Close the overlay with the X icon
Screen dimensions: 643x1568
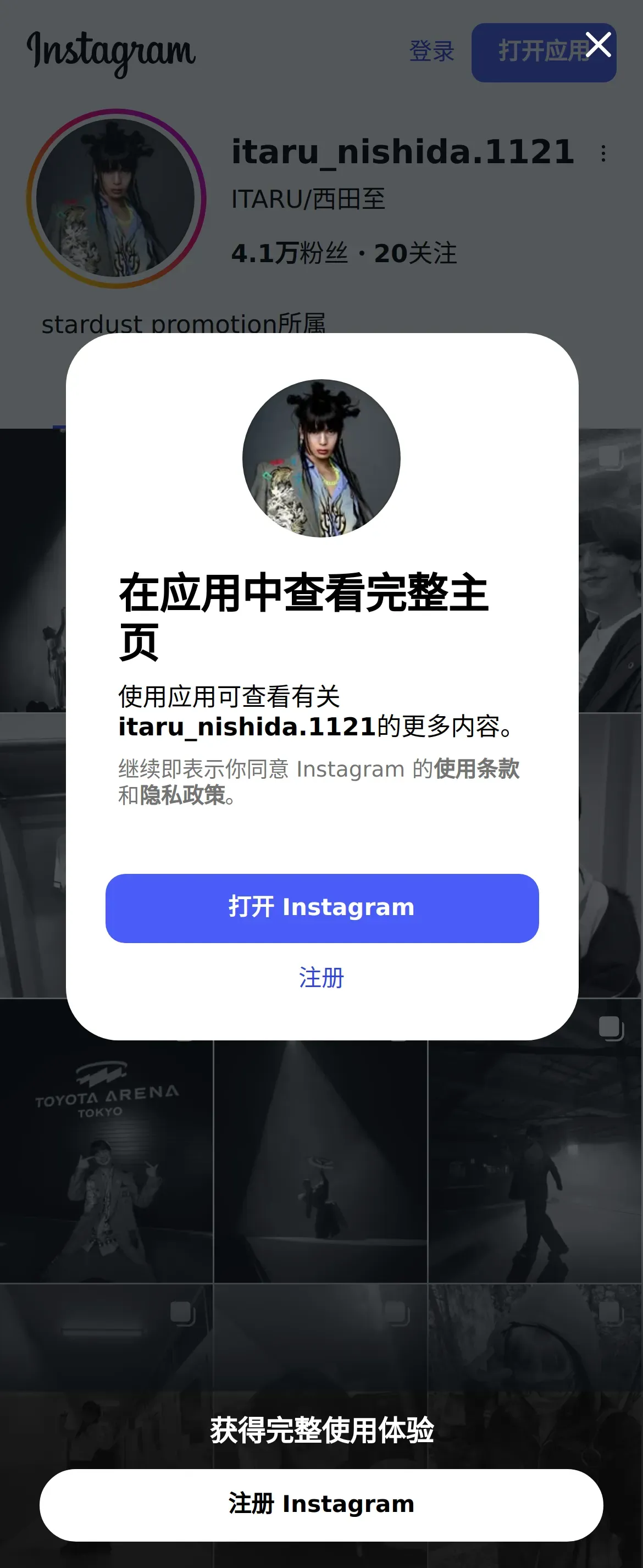point(598,45)
